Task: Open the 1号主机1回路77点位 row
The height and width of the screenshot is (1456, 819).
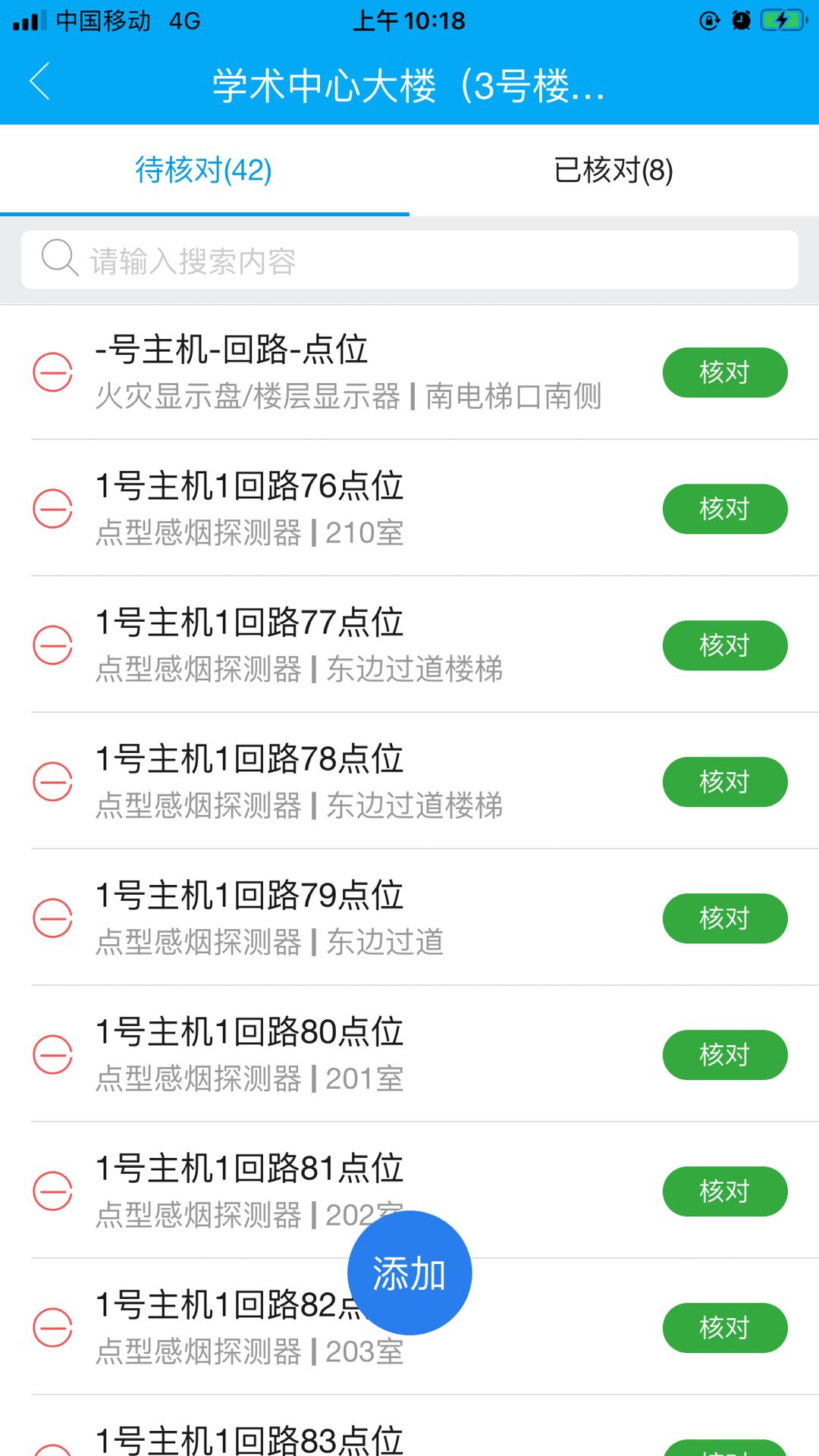Action: (409, 645)
